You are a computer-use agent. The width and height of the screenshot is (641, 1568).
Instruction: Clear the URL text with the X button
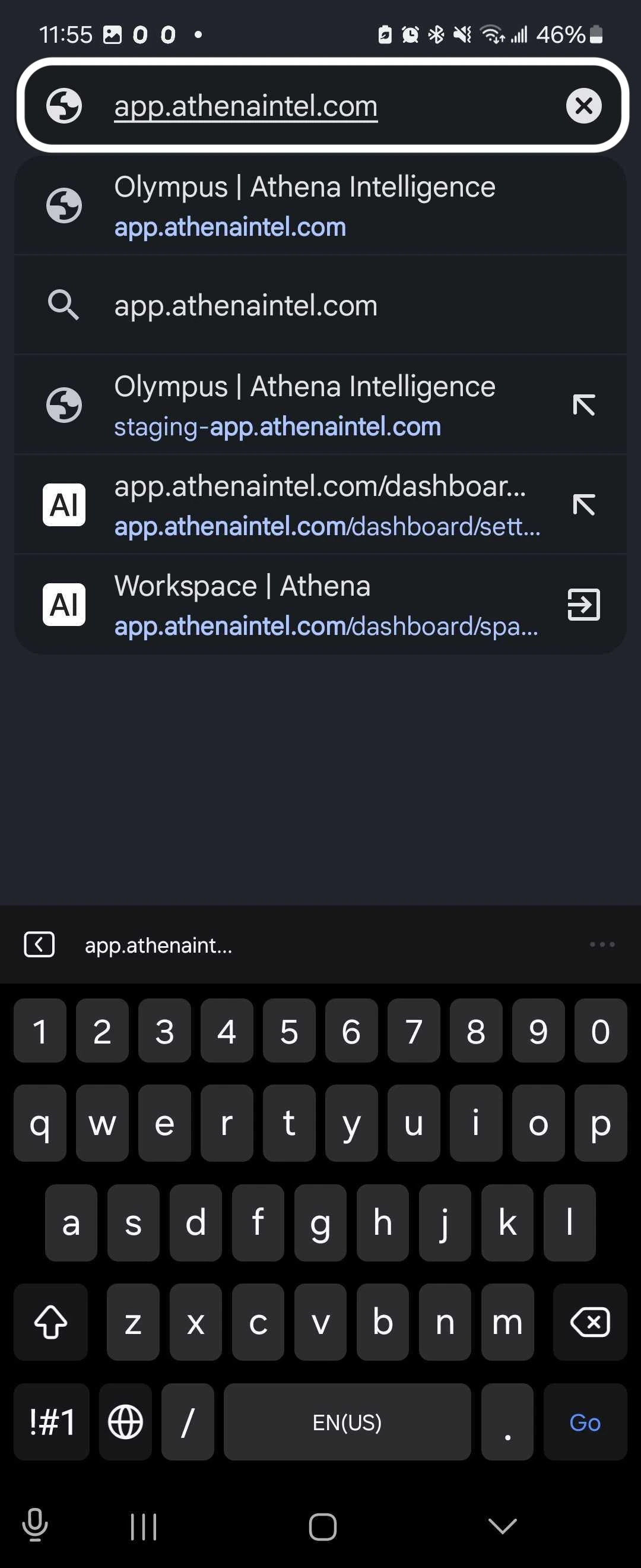[x=583, y=106]
